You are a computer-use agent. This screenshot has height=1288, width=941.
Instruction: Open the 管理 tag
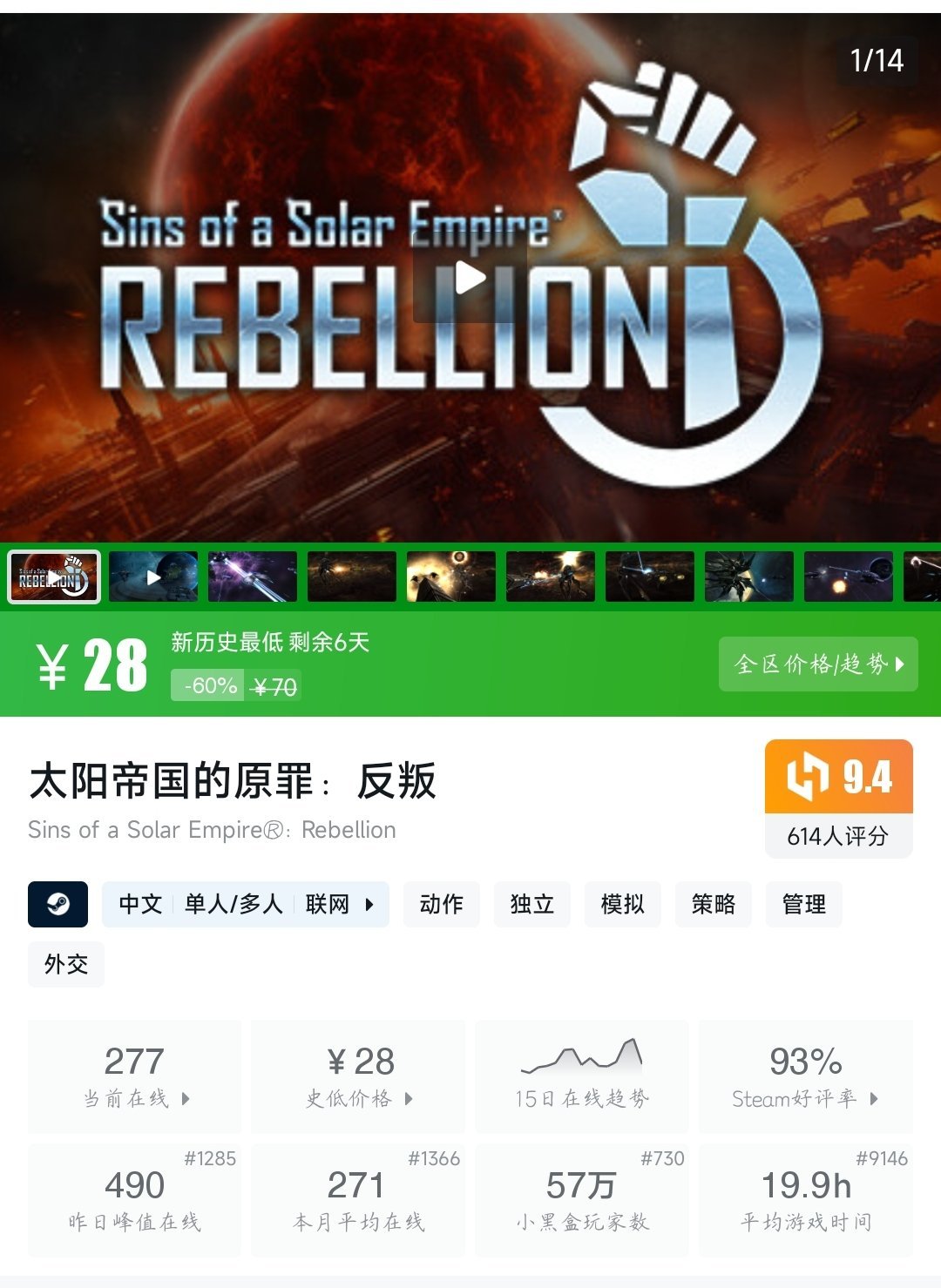pyautogui.click(x=803, y=904)
